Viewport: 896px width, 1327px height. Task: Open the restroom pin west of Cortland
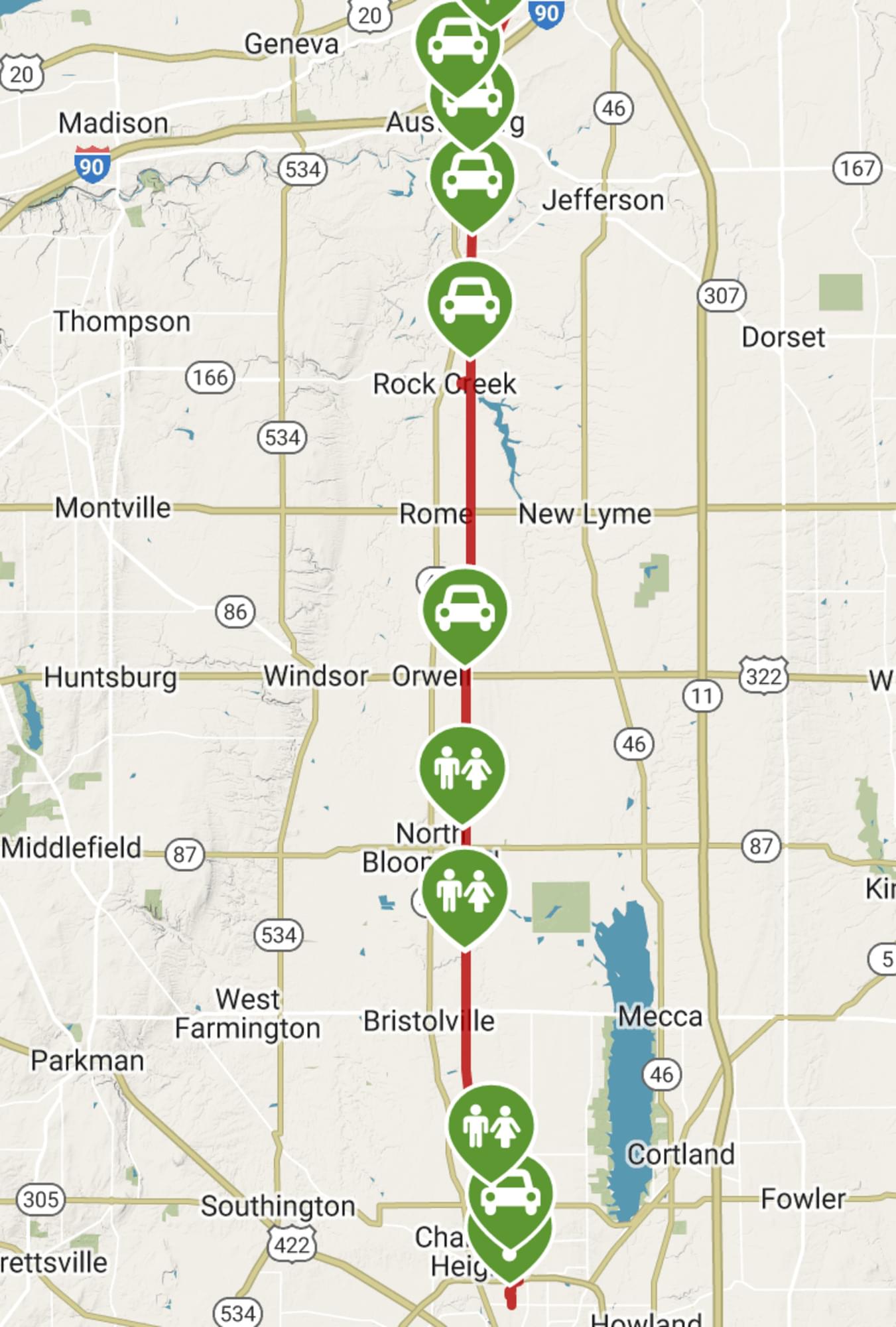click(490, 1127)
